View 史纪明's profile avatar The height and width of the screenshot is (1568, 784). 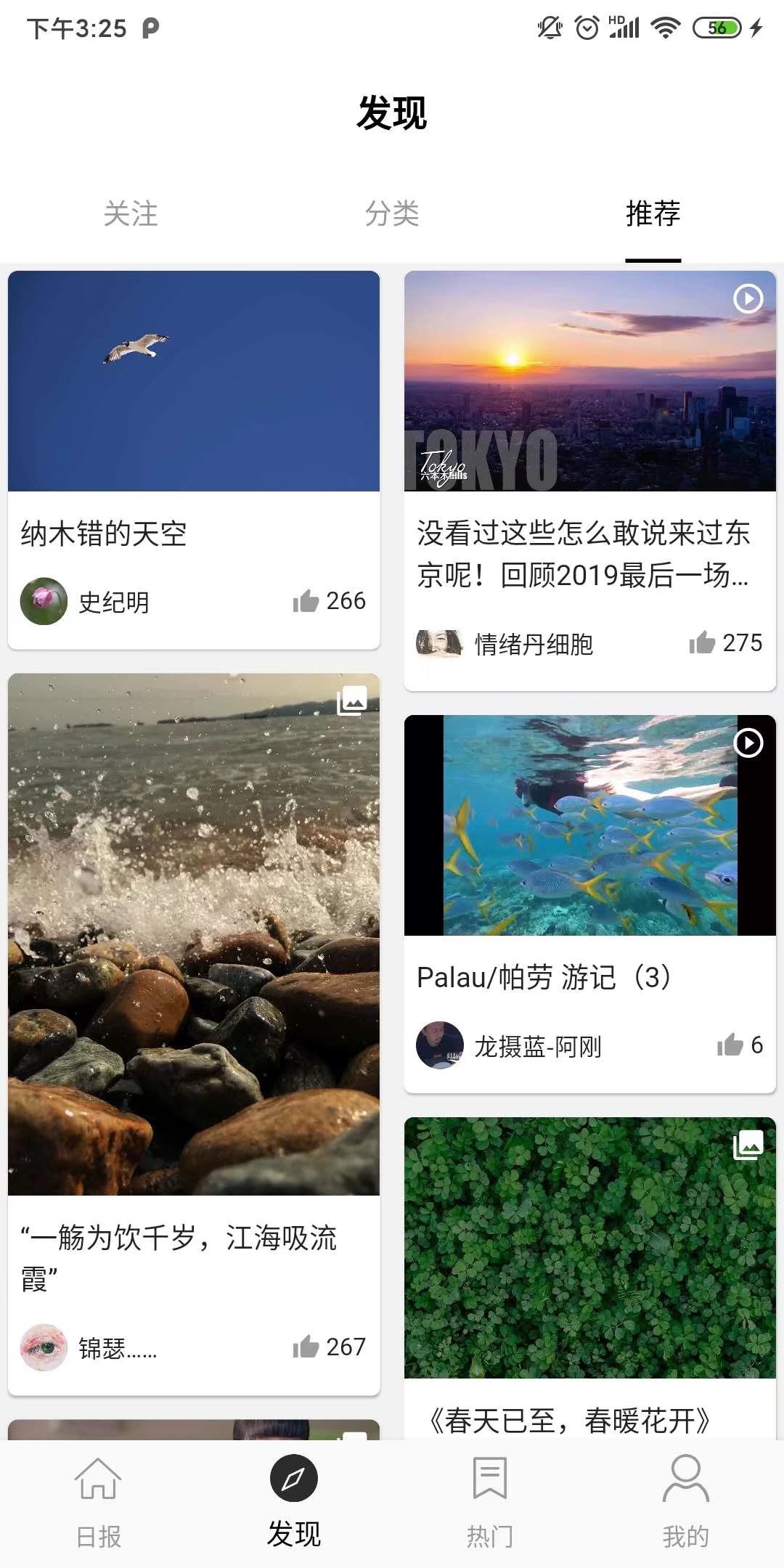44,601
